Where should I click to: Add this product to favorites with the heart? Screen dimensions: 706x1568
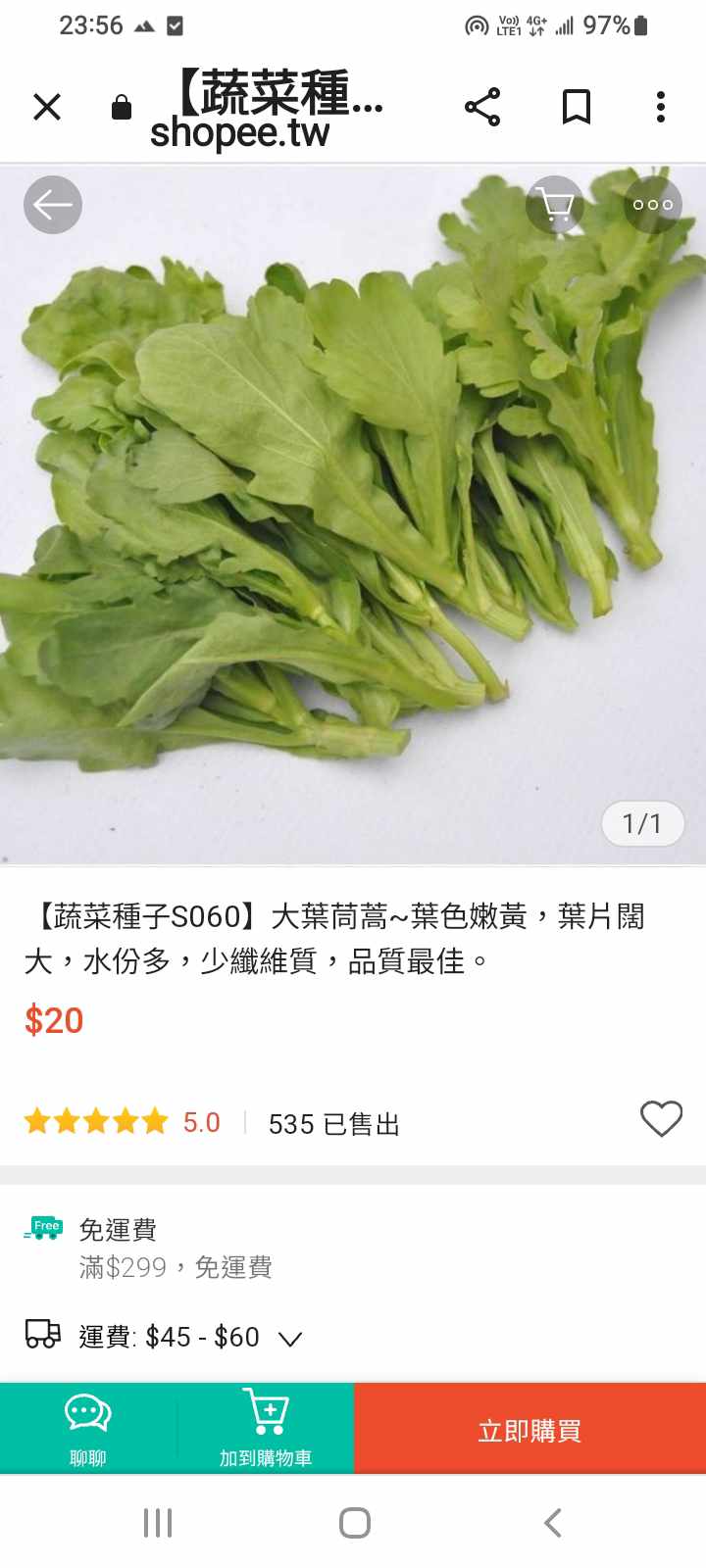click(x=661, y=1119)
